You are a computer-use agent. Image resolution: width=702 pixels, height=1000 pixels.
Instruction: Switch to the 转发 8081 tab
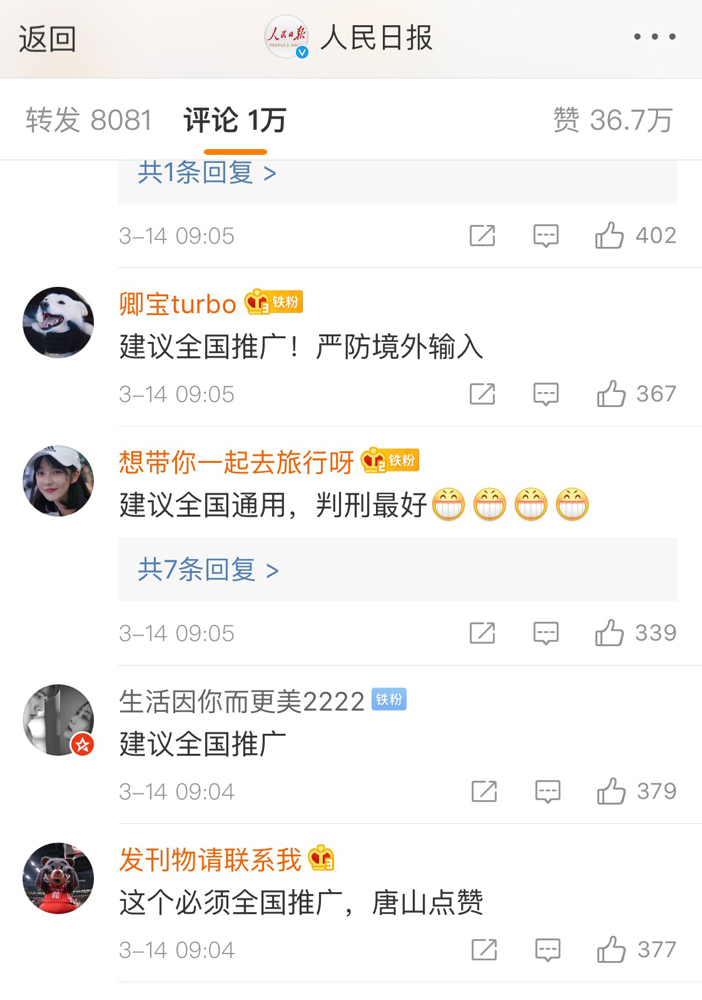pos(88,121)
